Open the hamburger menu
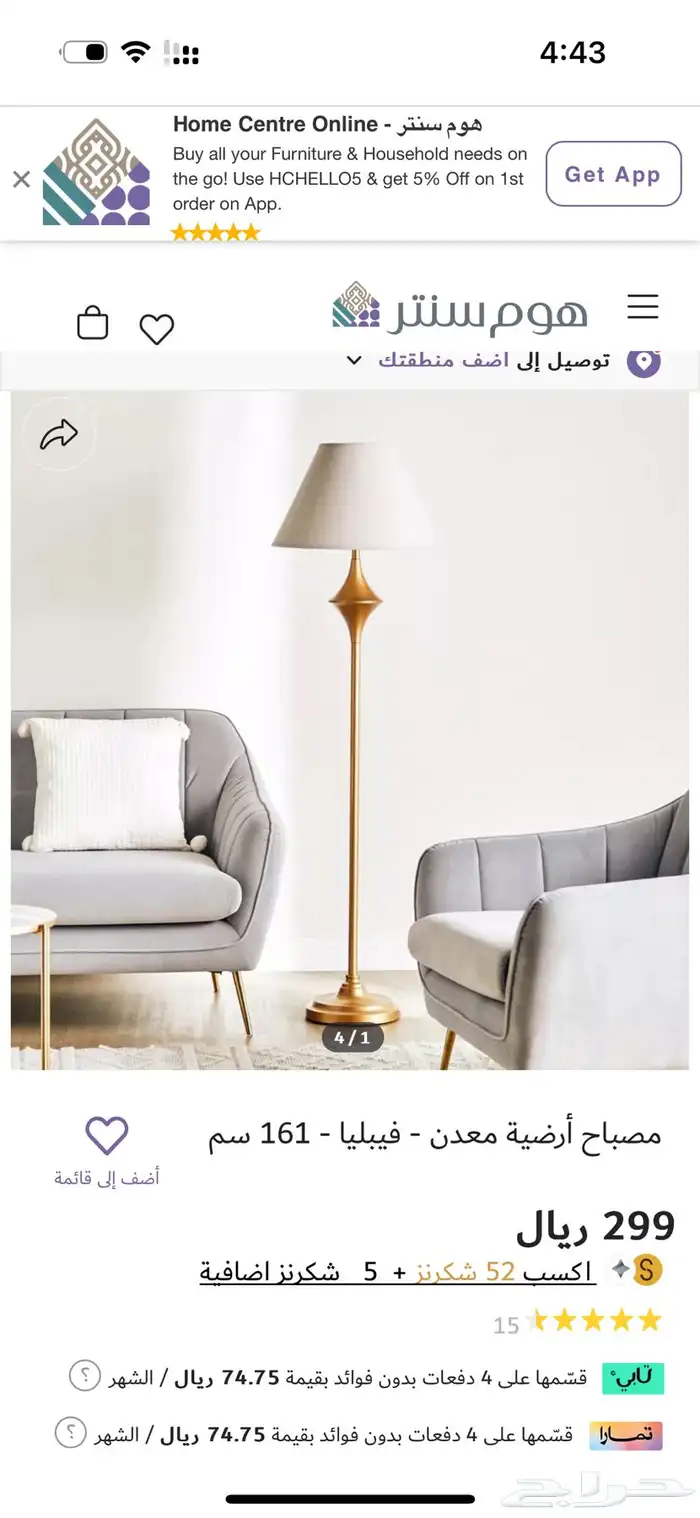The height and width of the screenshot is (1518, 700). 642,306
